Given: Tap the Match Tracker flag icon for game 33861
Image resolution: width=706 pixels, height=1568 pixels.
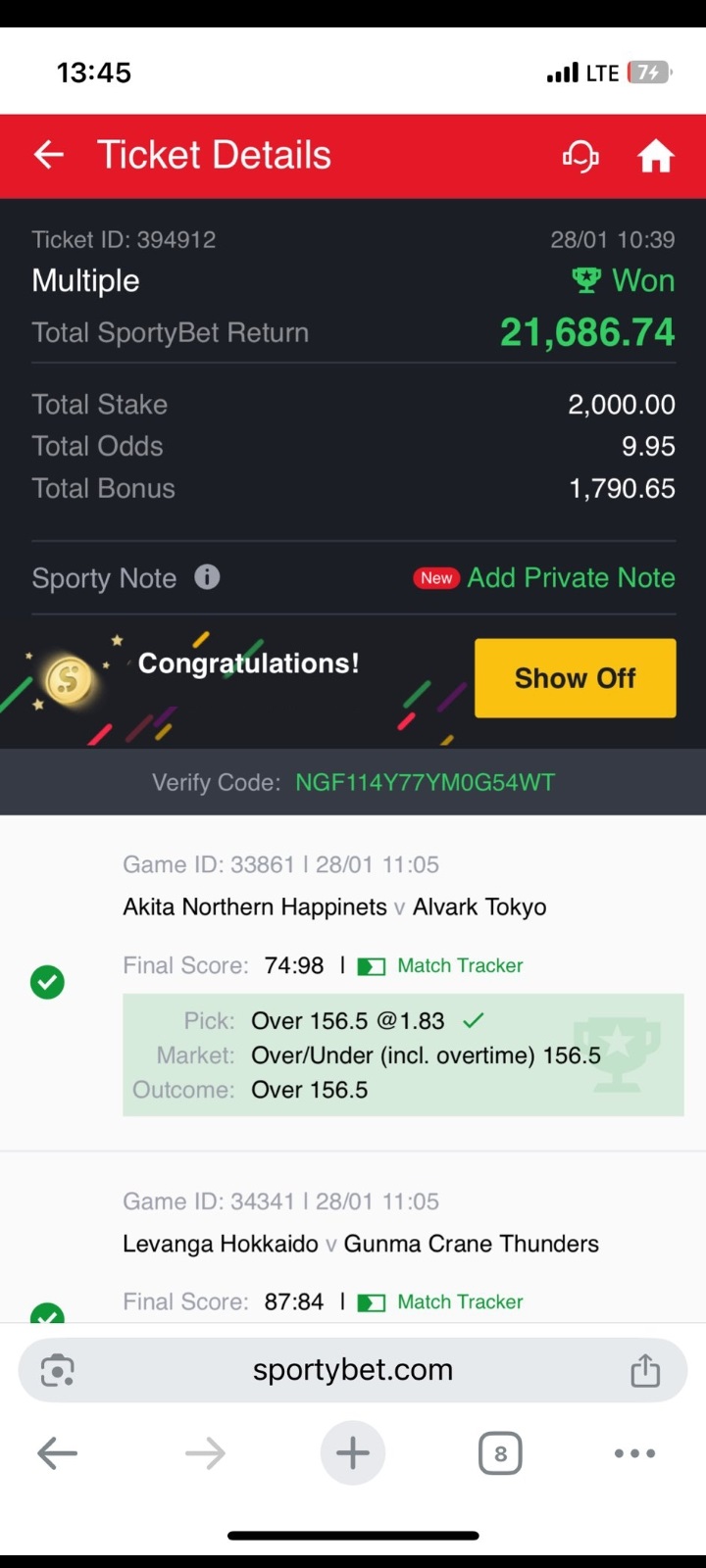Looking at the screenshot, I should pos(371,965).
